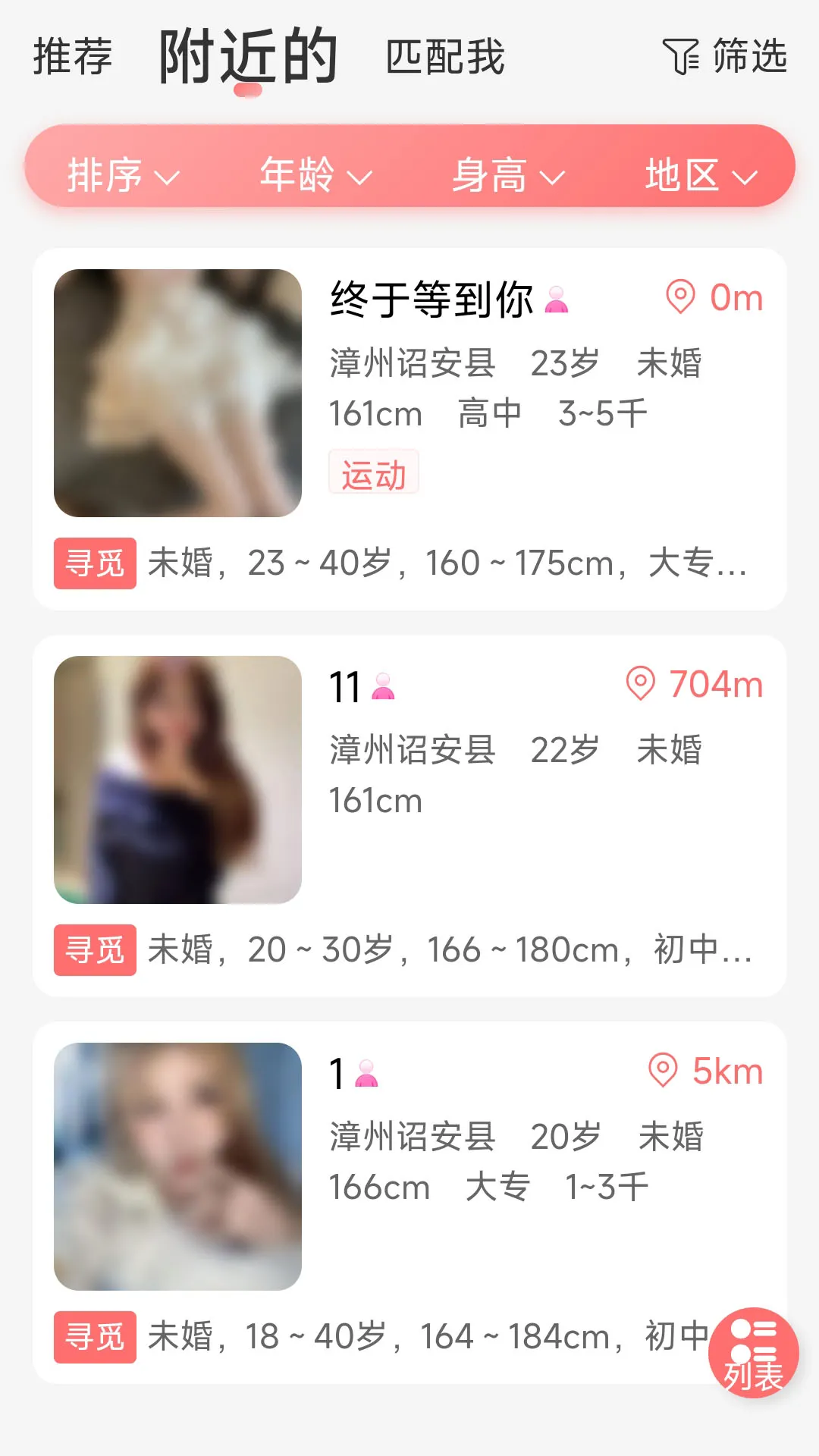Image resolution: width=819 pixels, height=1456 pixels.
Task: Click the gender icon beside 终于等到你
Action: tap(559, 301)
